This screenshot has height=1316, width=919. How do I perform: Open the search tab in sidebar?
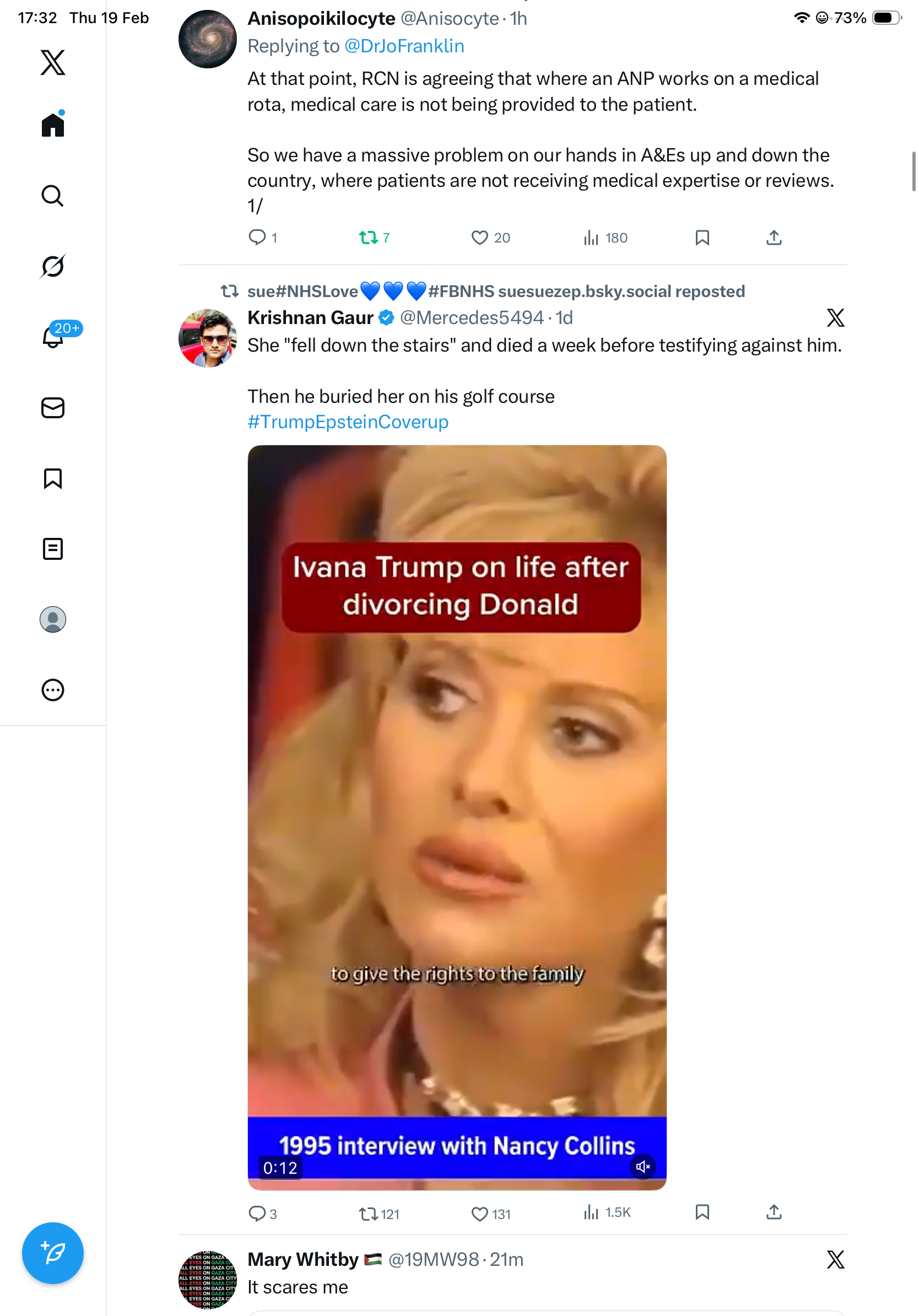click(x=53, y=196)
